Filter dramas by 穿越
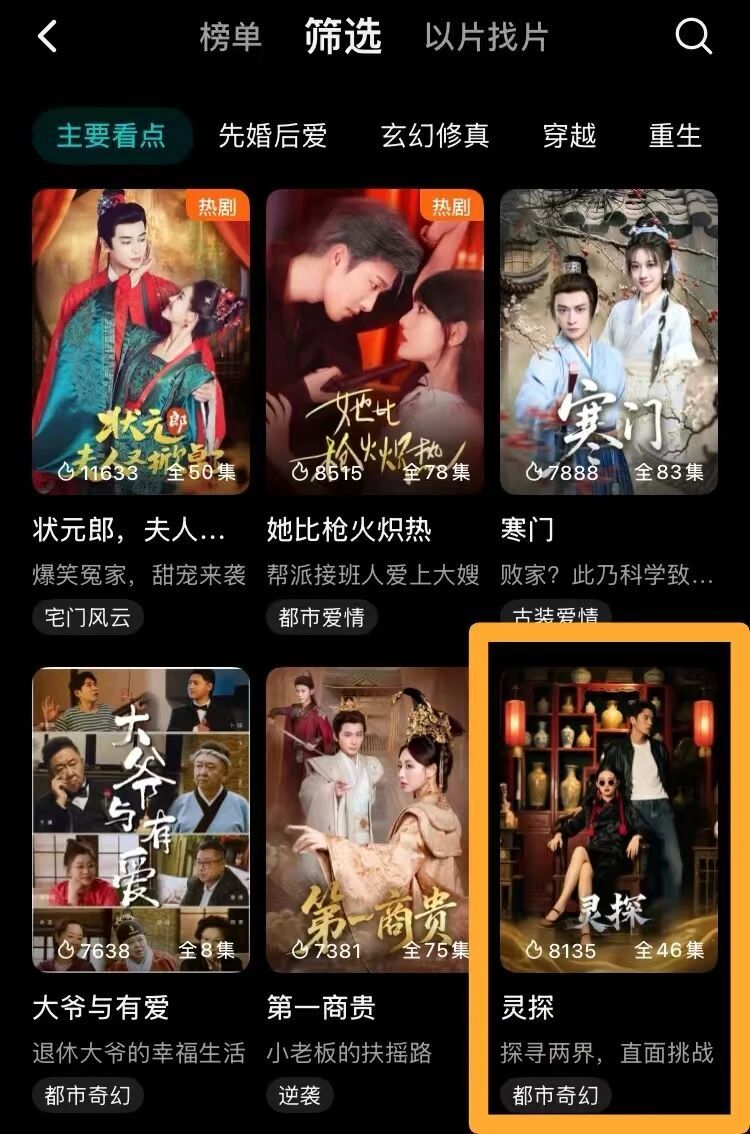Screen dimensions: 750x1134 (570, 136)
